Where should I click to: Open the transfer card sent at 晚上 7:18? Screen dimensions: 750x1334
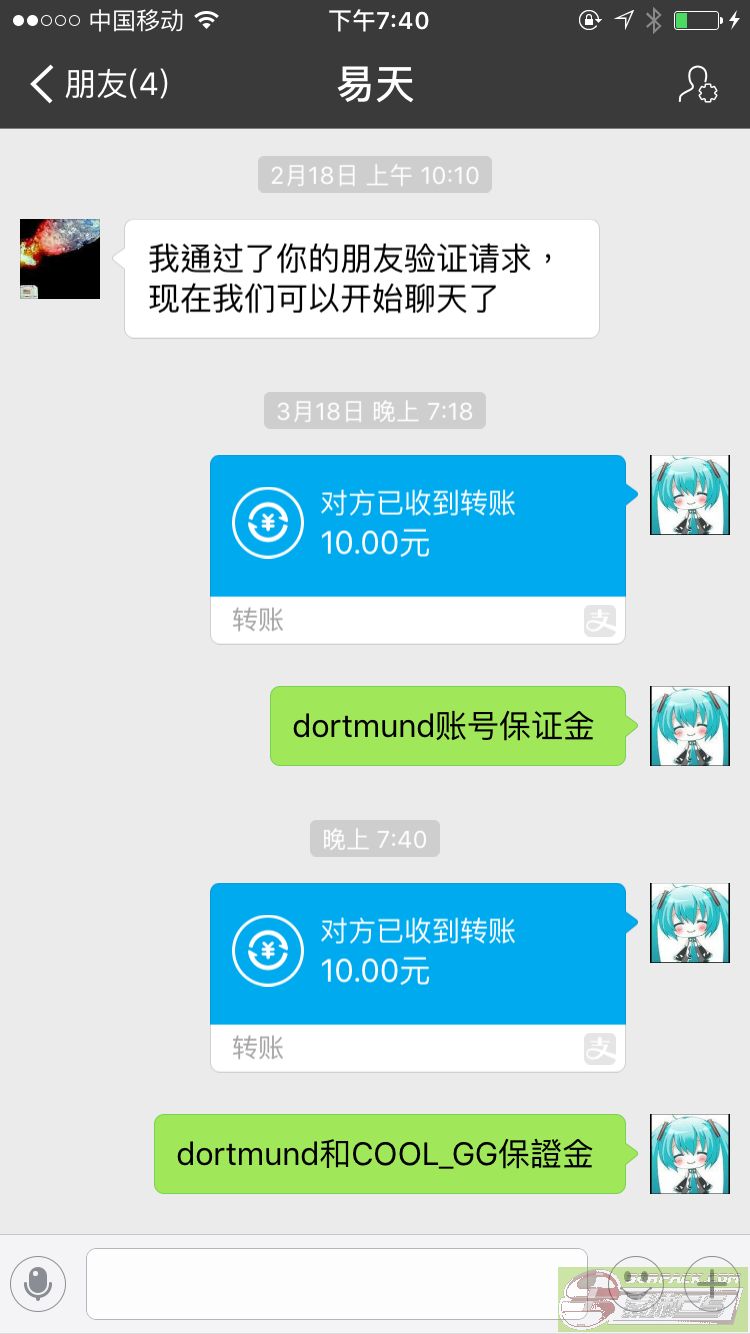pos(418,549)
